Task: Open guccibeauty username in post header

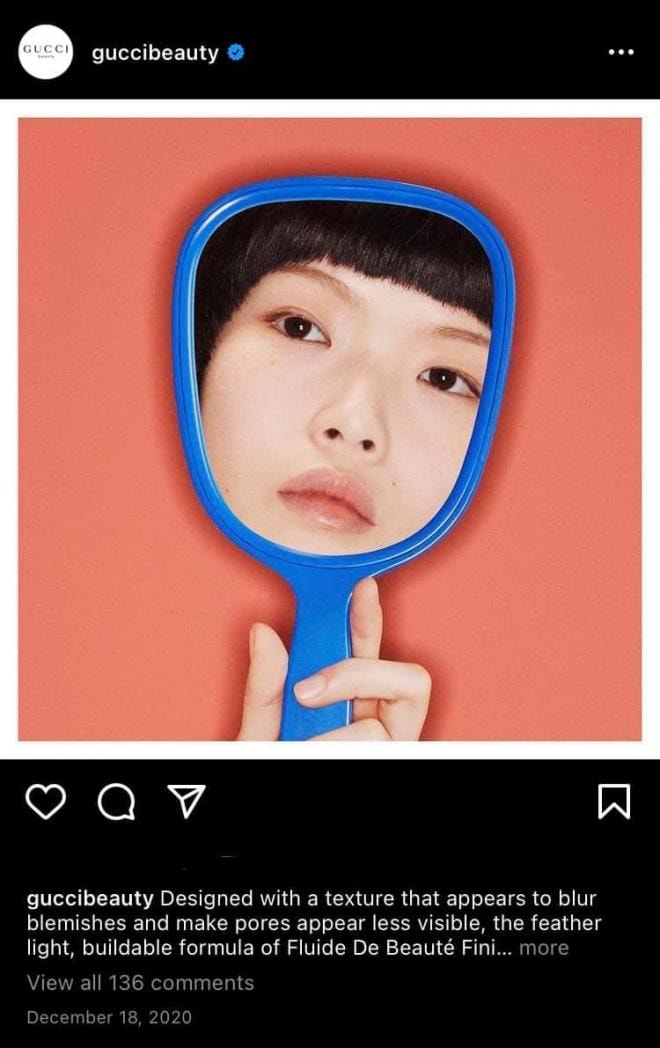Action: pyautogui.click(x=155, y=53)
